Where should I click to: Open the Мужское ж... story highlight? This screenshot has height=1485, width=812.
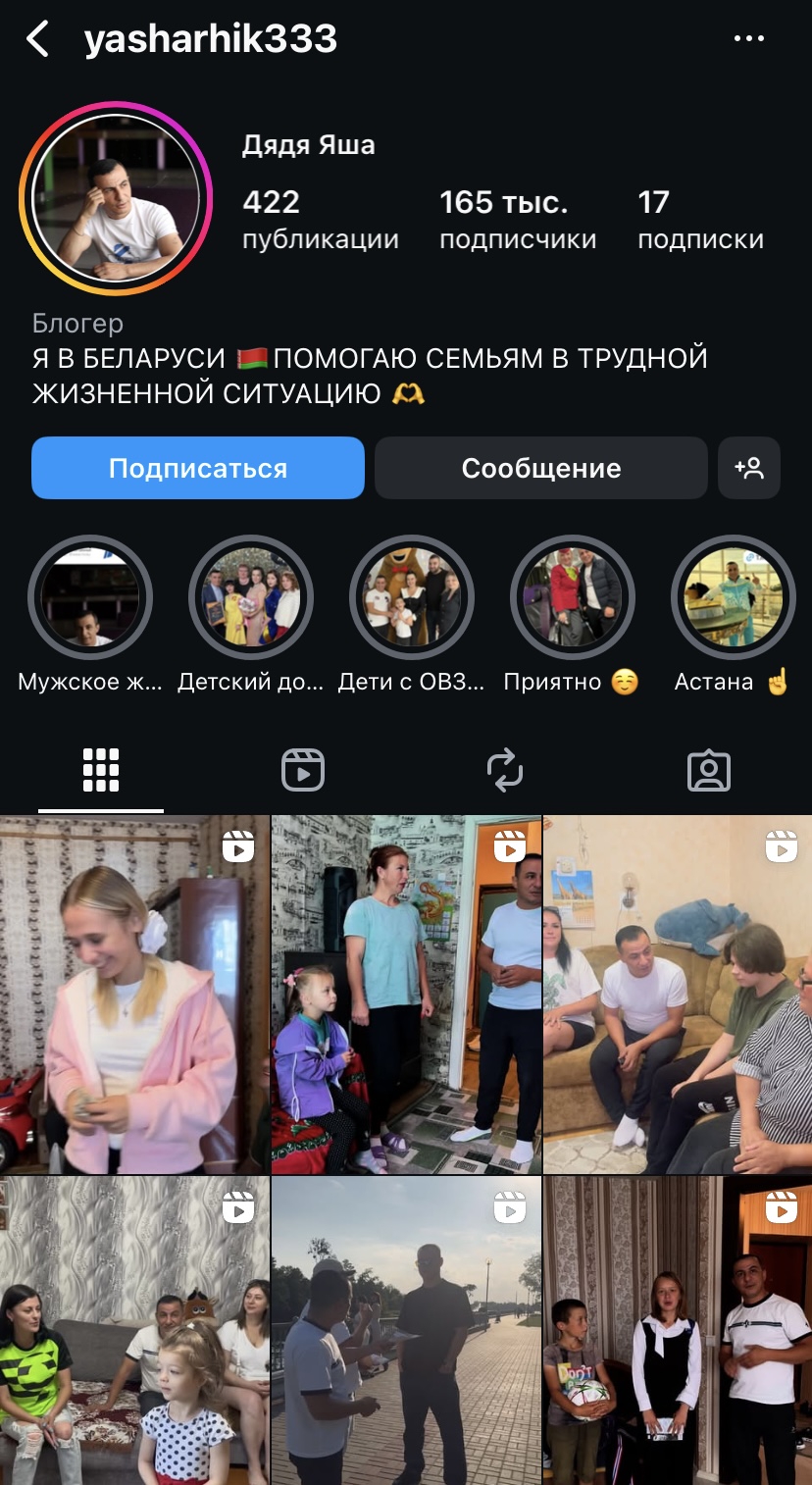pyautogui.click(x=90, y=597)
